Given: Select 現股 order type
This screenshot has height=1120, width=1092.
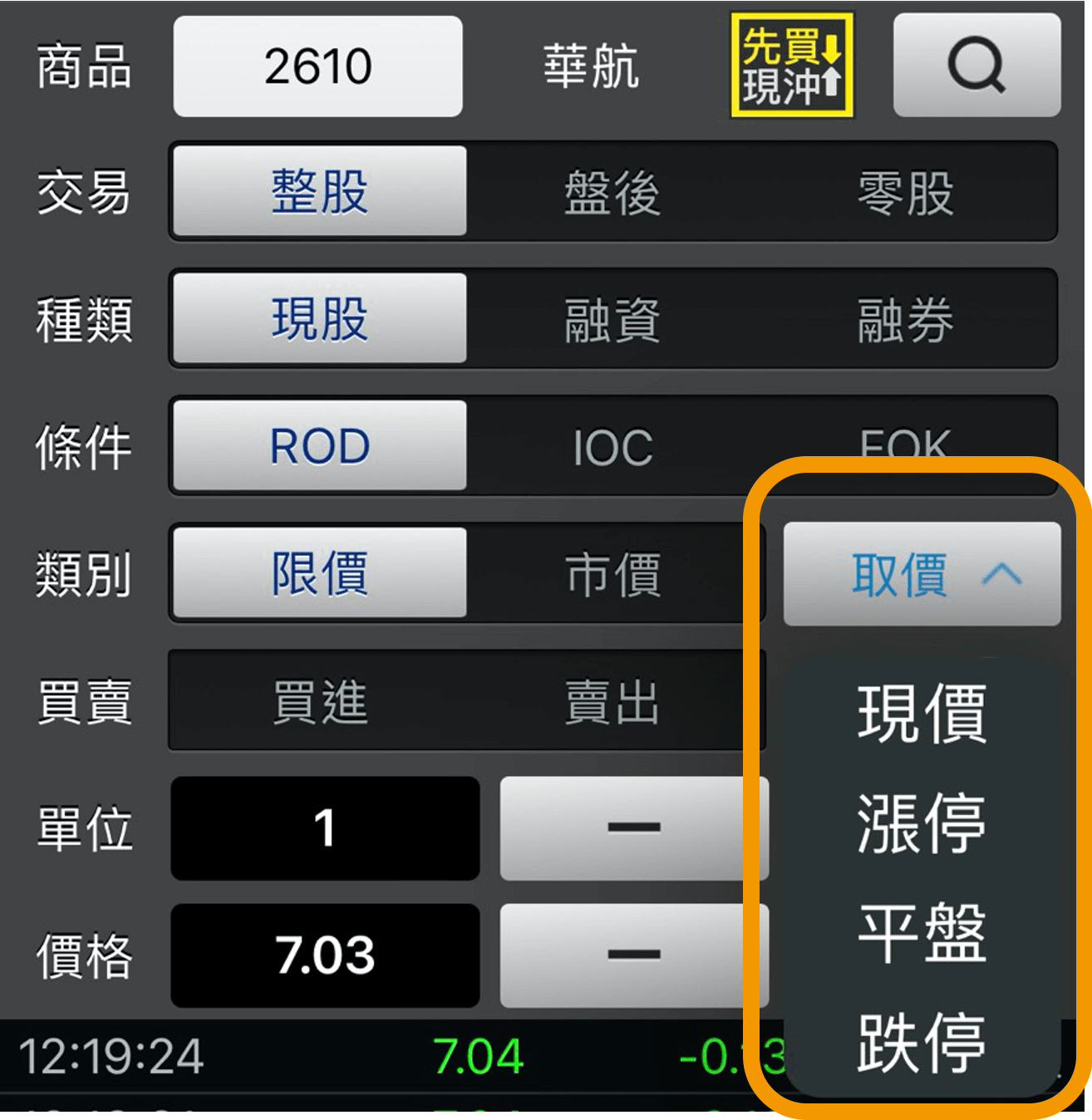Looking at the screenshot, I should 319,319.
